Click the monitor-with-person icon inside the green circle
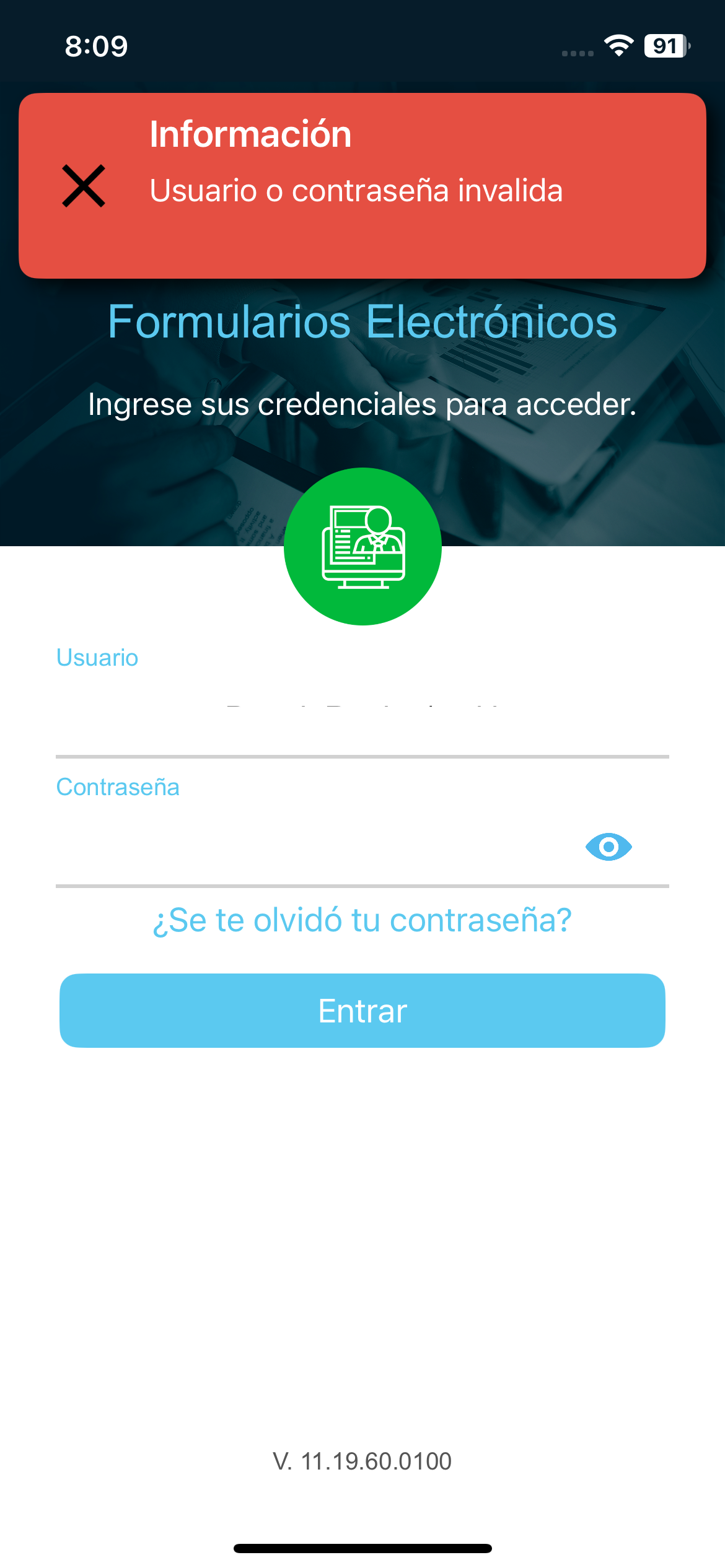 coord(362,548)
